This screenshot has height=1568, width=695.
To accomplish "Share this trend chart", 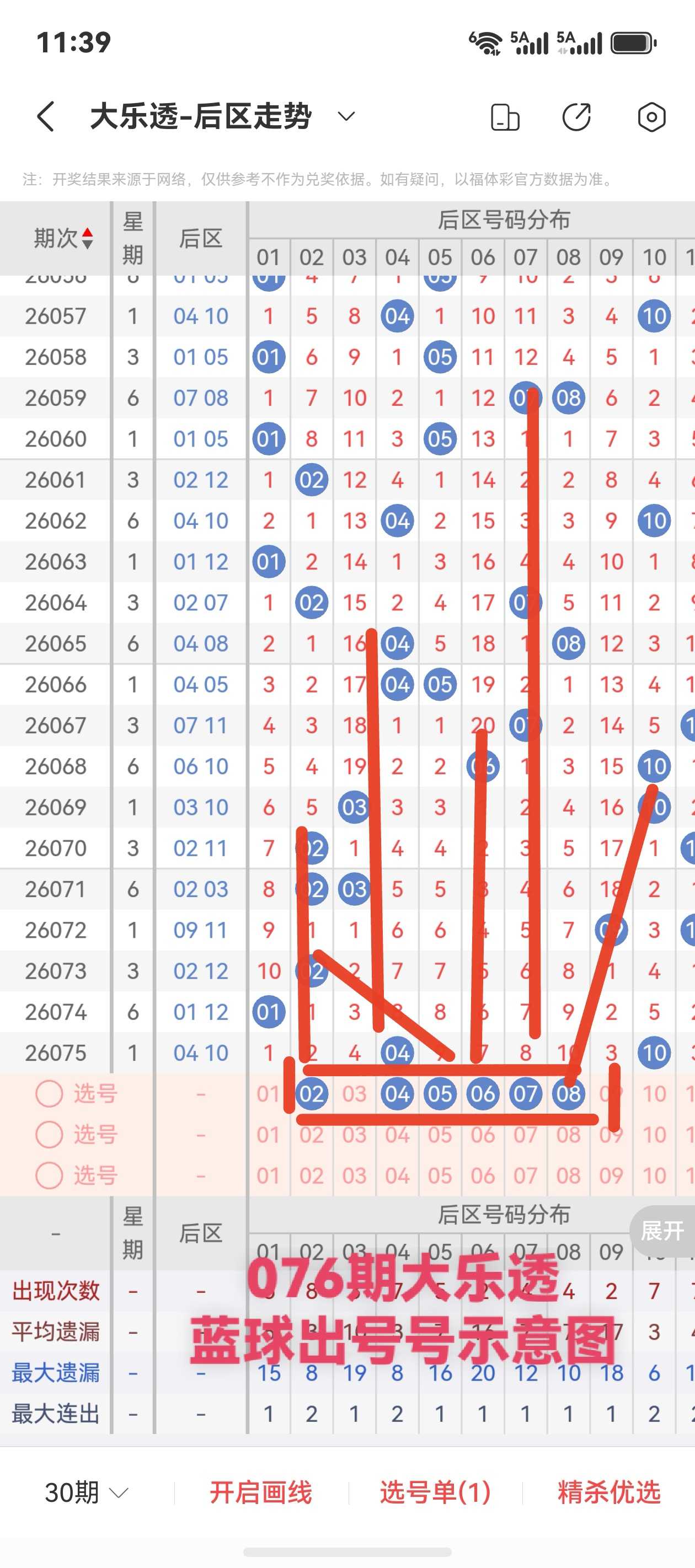I will (x=576, y=117).
